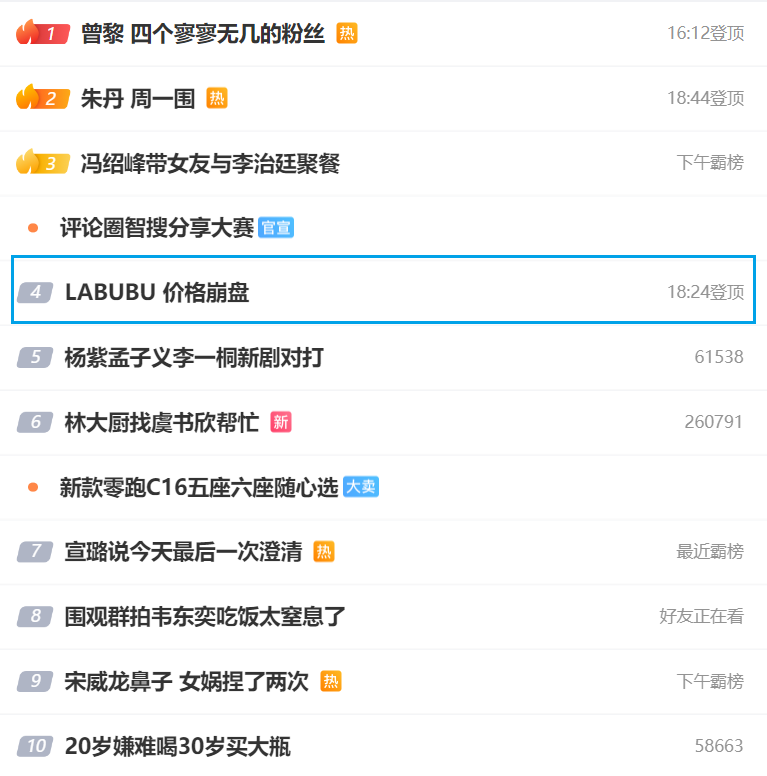
Task: View 围观群拍韦东奕吃饭太窒息了 topic
Action: pos(205,616)
